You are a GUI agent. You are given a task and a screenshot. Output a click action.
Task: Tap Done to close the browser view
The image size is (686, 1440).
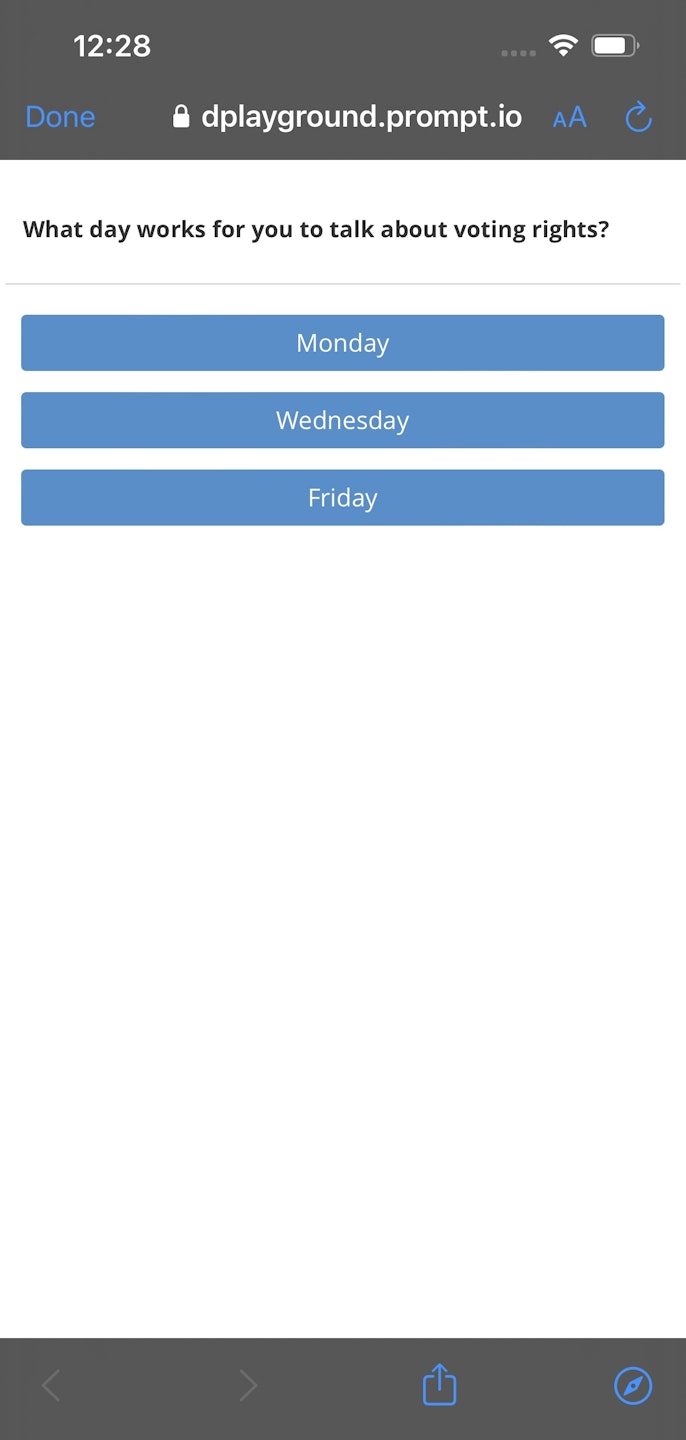pyautogui.click(x=60, y=117)
